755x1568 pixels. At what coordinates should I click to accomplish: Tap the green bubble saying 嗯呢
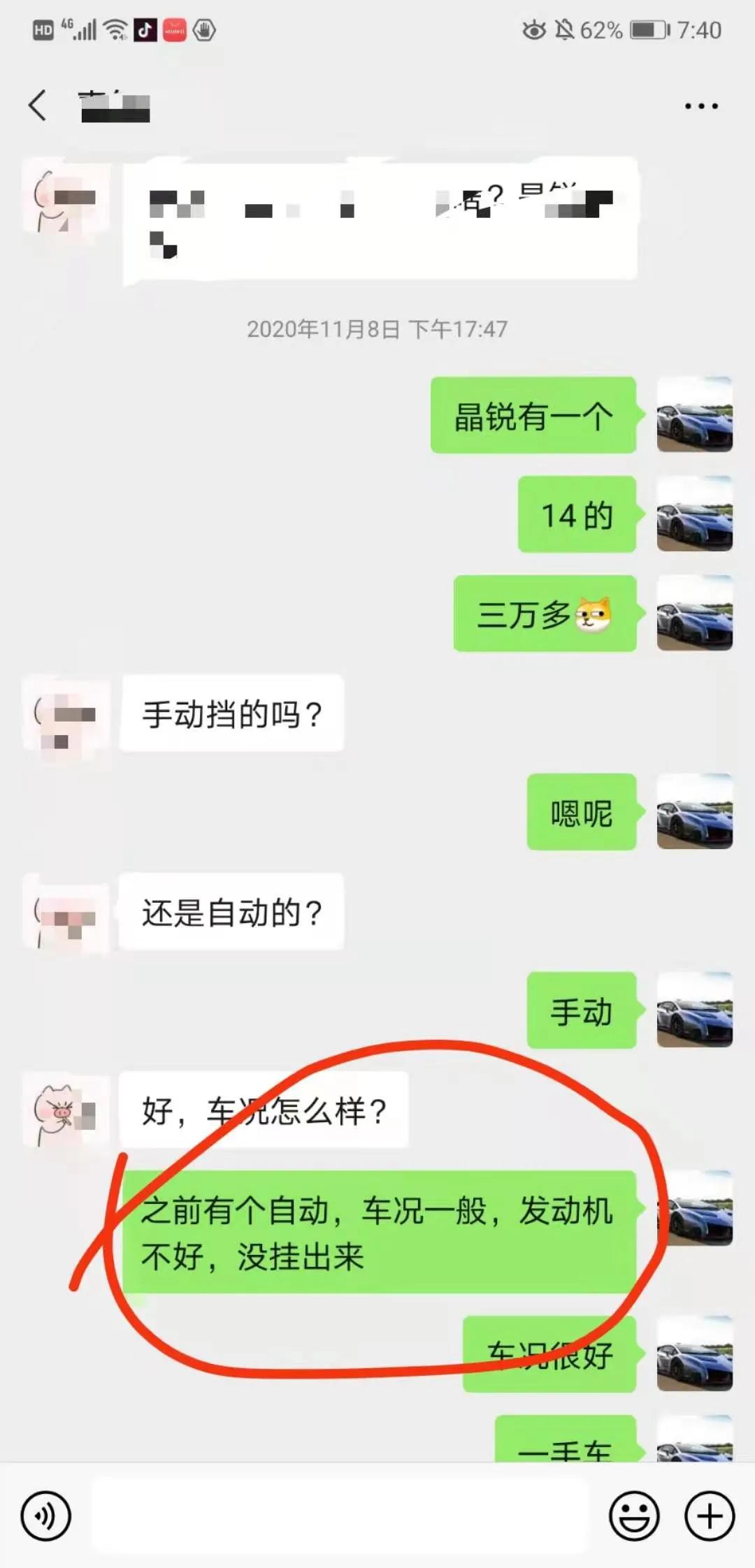pos(582,814)
